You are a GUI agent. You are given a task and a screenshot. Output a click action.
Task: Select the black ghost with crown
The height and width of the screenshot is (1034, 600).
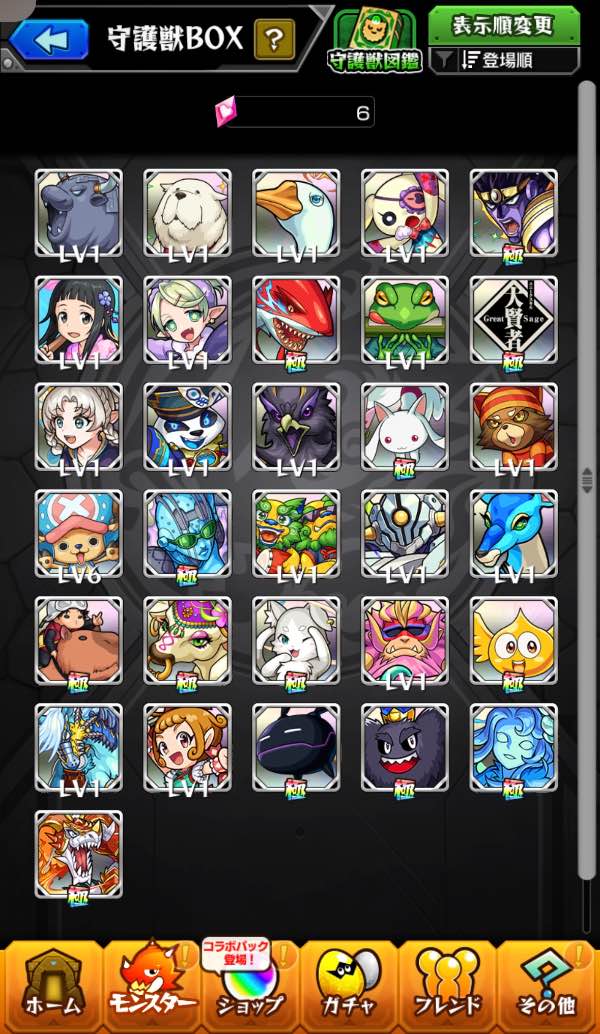(405, 748)
